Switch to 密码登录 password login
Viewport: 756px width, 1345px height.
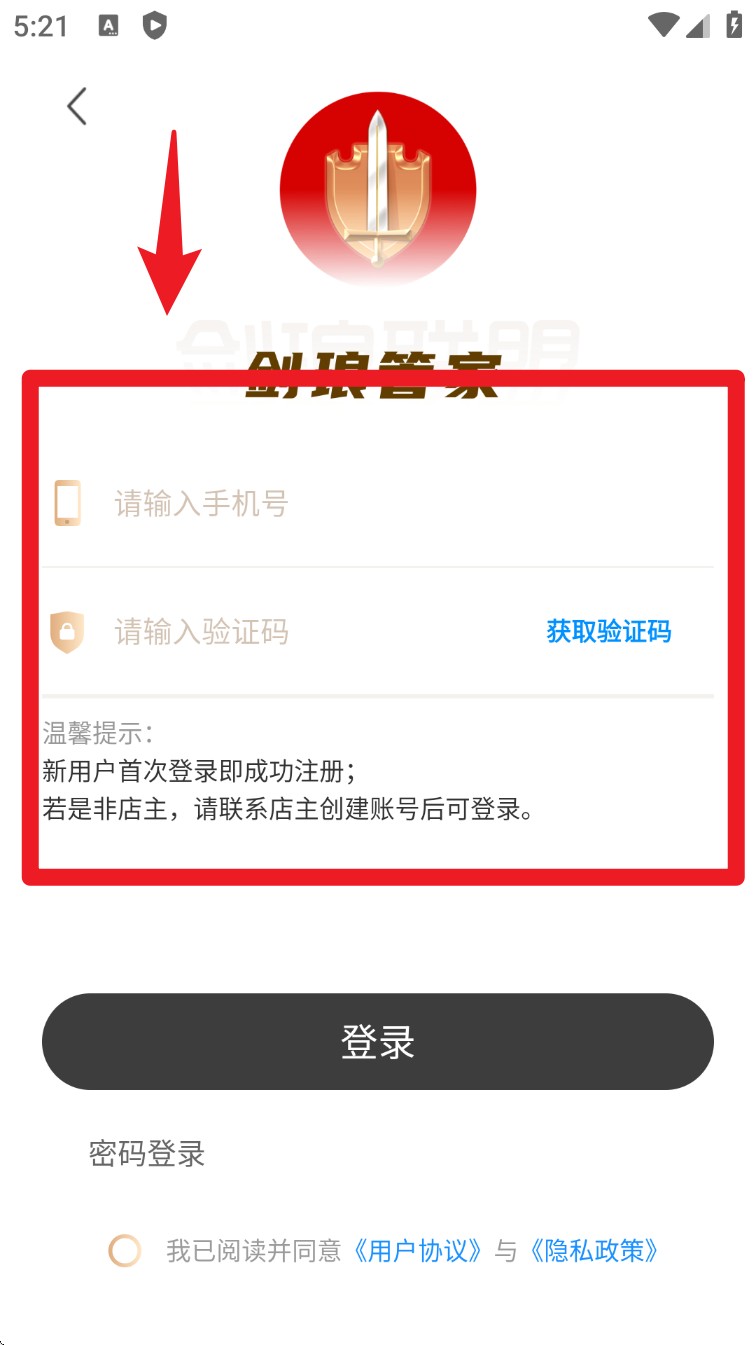tap(147, 1154)
